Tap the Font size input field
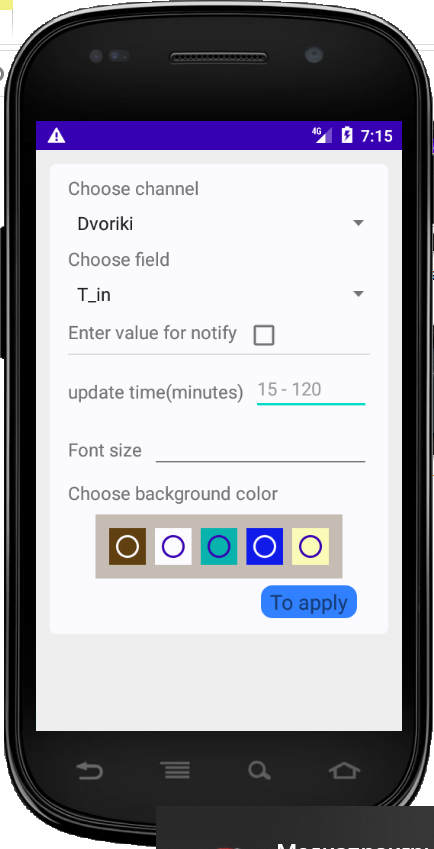The width and height of the screenshot is (434, 849). click(x=260, y=449)
